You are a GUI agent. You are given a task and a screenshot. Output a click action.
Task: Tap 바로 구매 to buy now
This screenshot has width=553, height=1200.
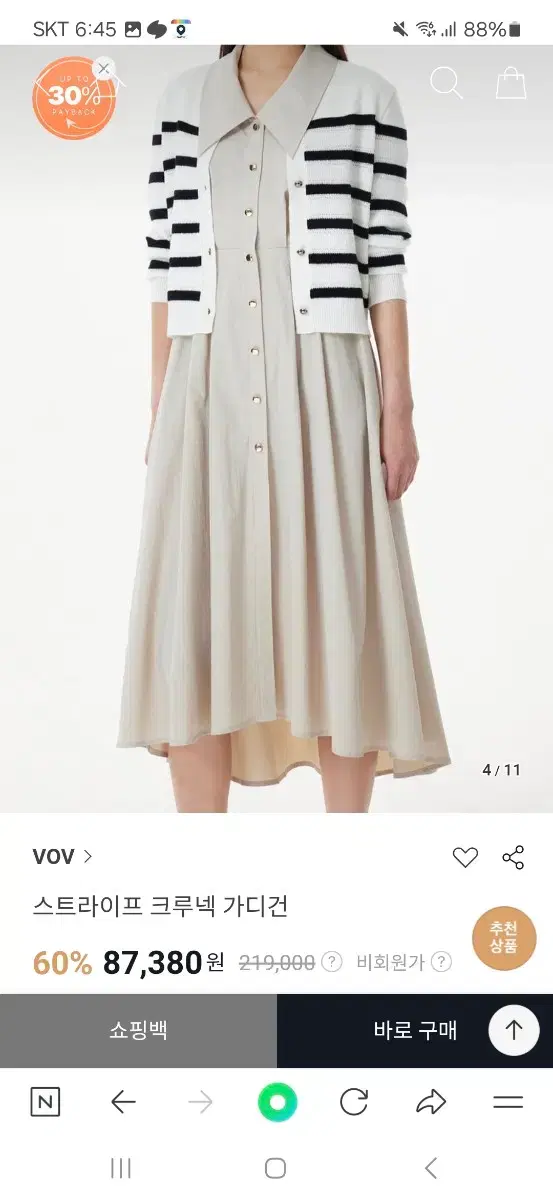tap(415, 1031)
